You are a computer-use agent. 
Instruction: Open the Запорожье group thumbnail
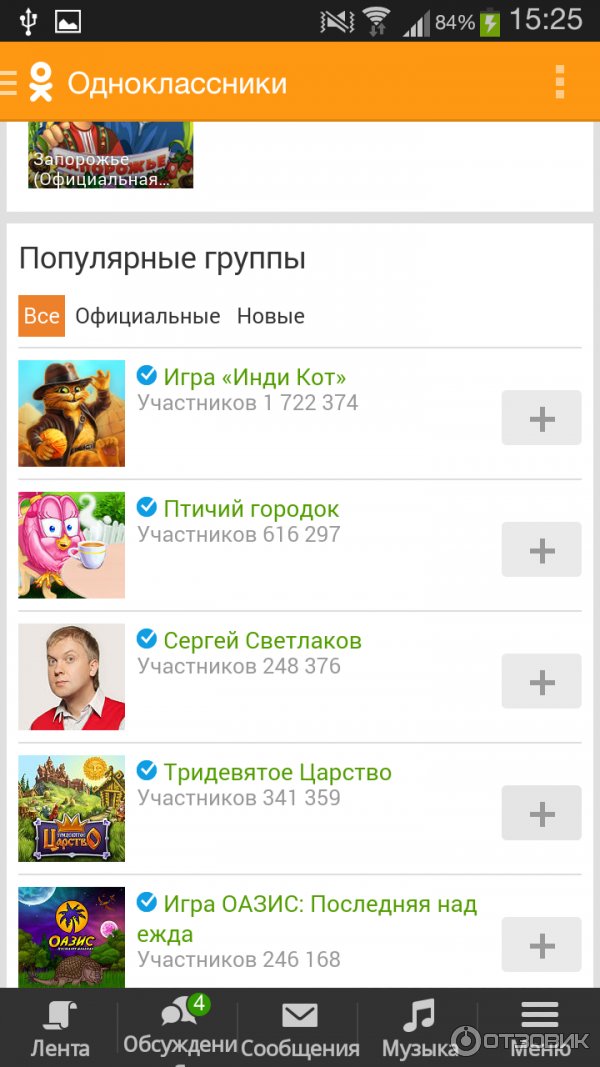point(110,155)
